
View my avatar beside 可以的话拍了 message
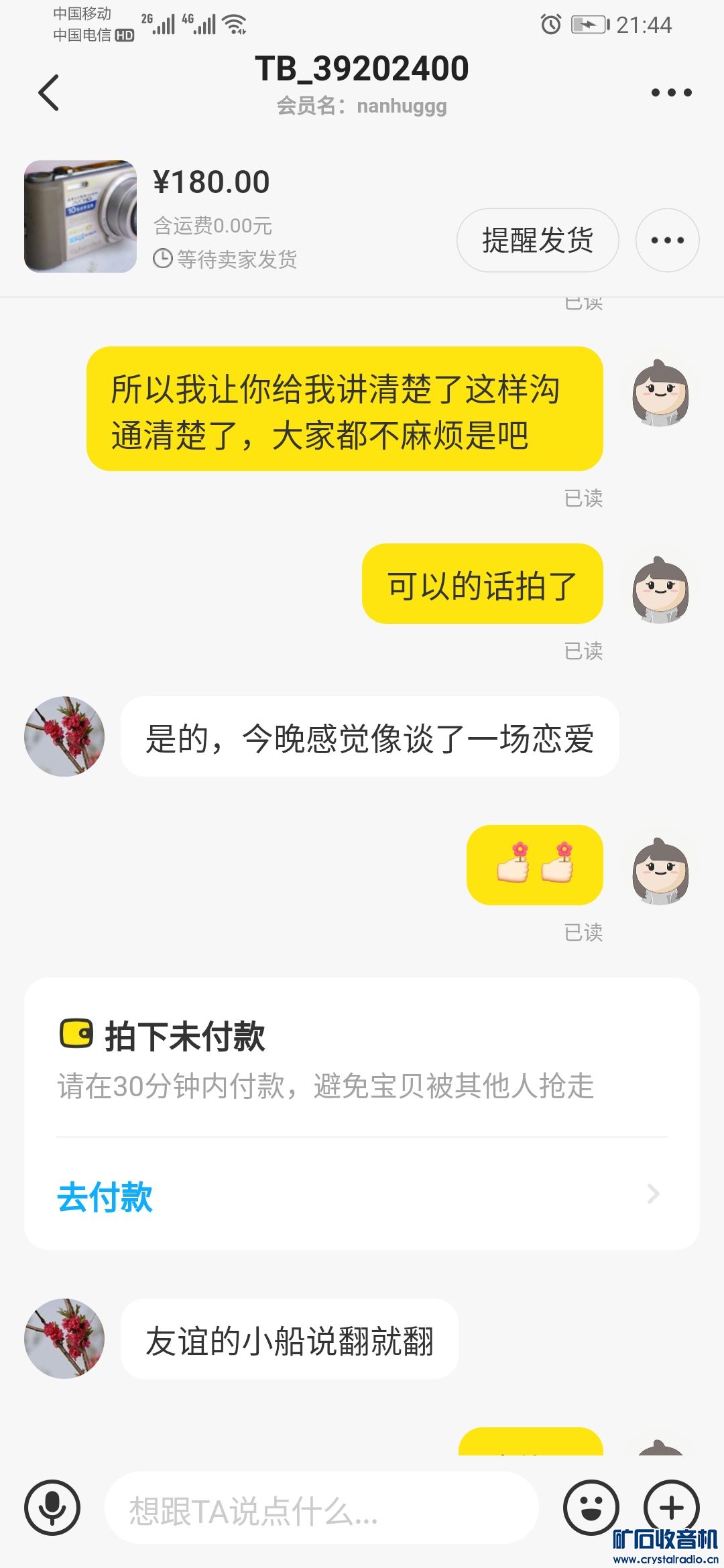pos(660,590)
